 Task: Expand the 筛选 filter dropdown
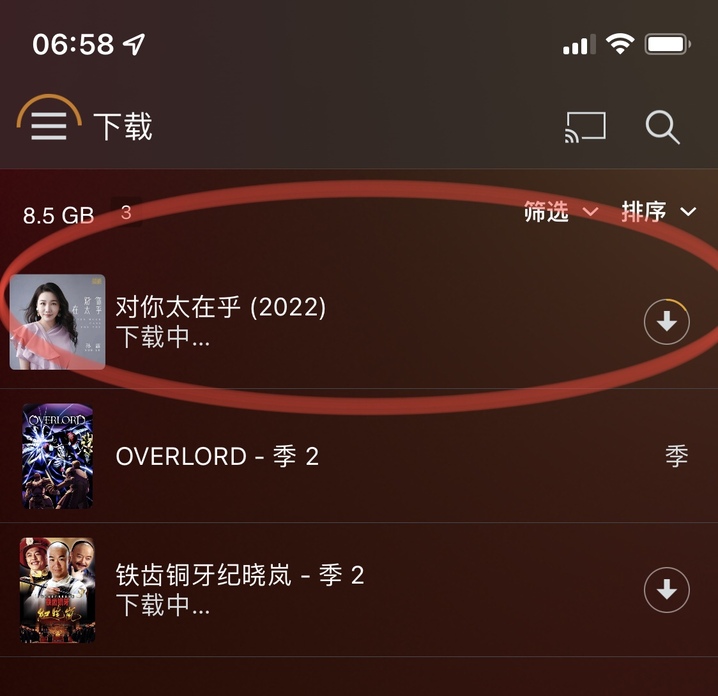pos(560,211)
